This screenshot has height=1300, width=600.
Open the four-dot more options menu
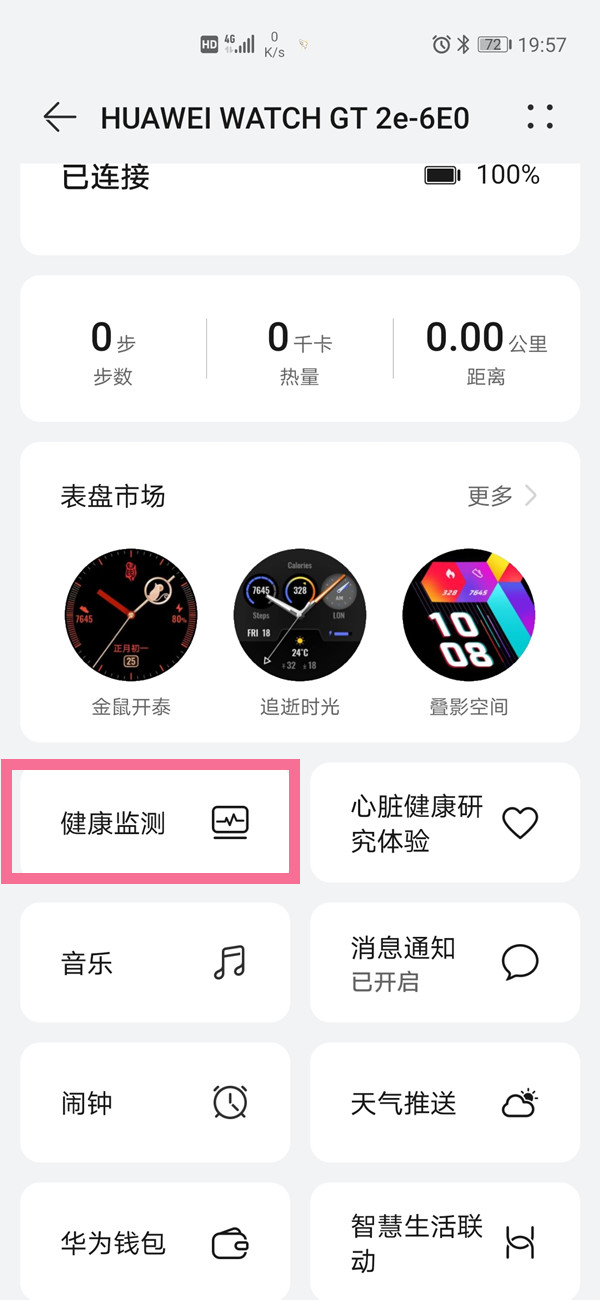[x=540, y=117]
